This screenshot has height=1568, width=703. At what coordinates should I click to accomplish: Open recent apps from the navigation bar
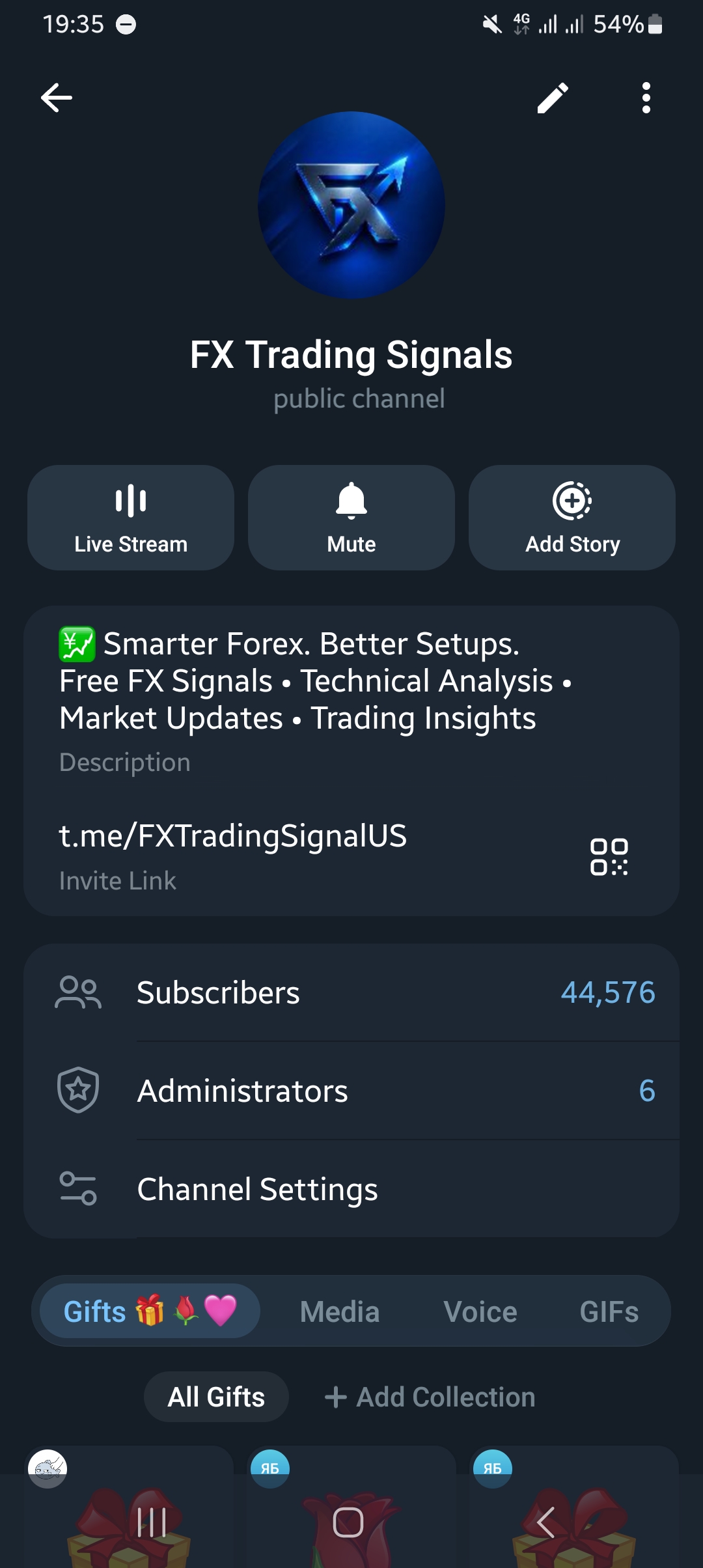pos(152,1522)
